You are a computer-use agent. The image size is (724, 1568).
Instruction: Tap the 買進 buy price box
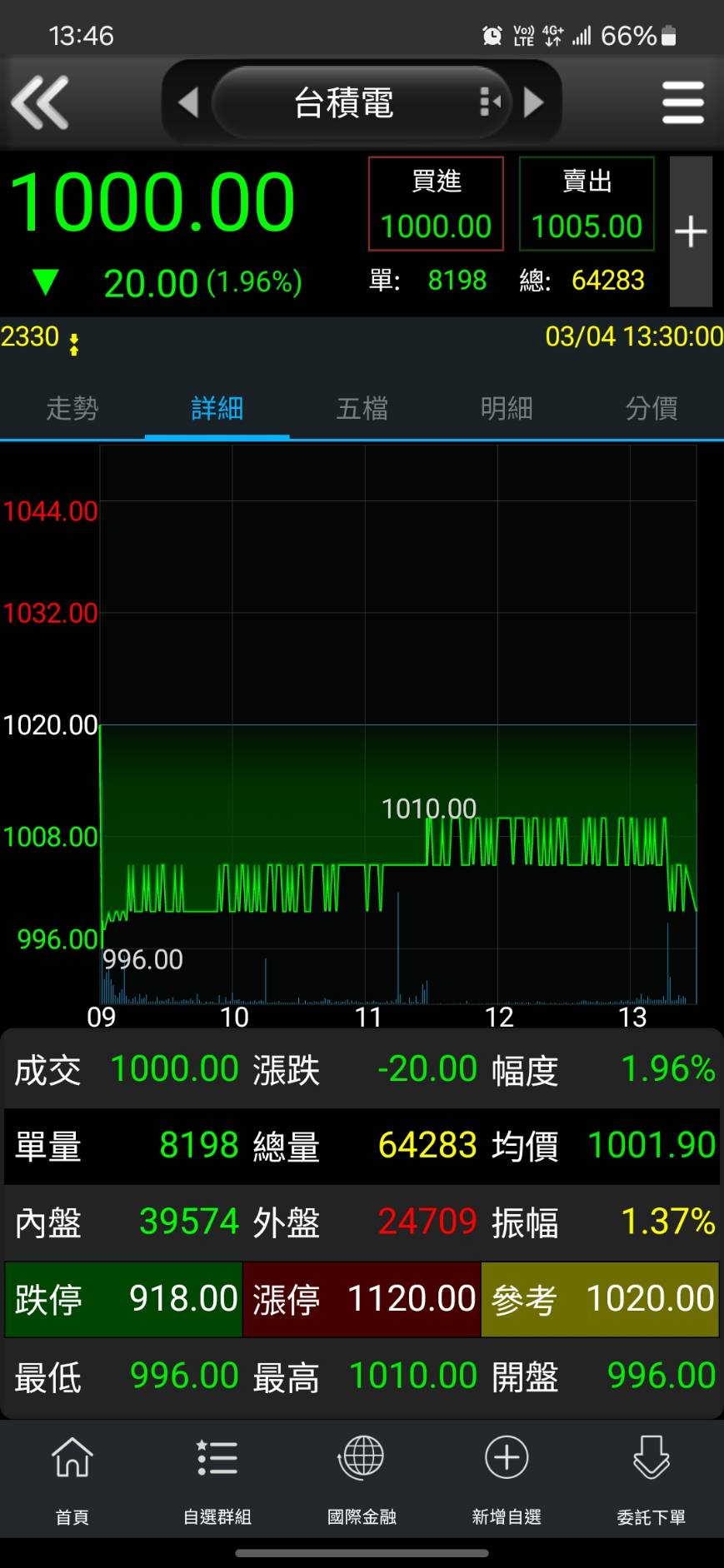click(436, 204)
